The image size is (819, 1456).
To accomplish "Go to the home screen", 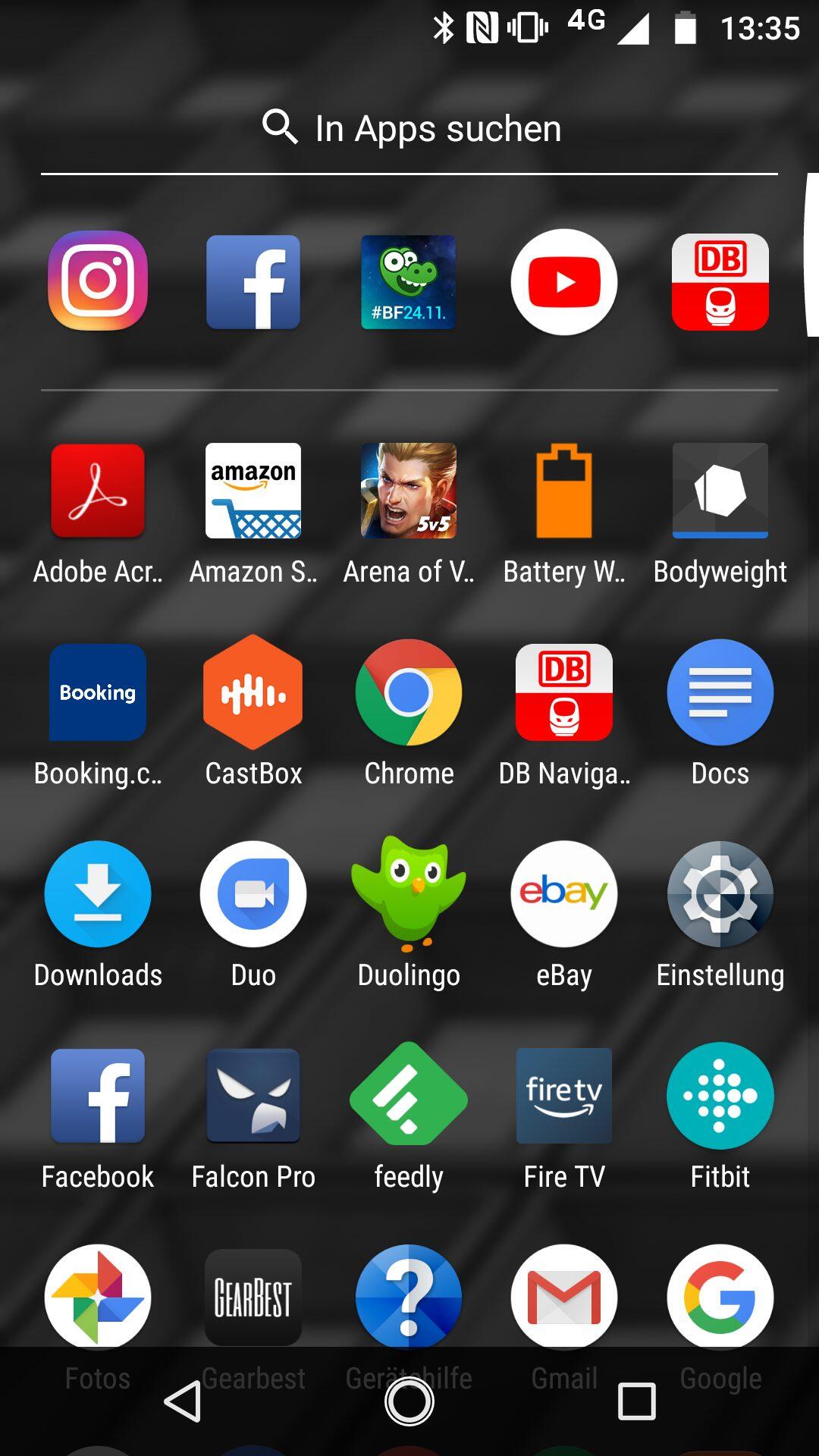I will [x=409, y=1401].
